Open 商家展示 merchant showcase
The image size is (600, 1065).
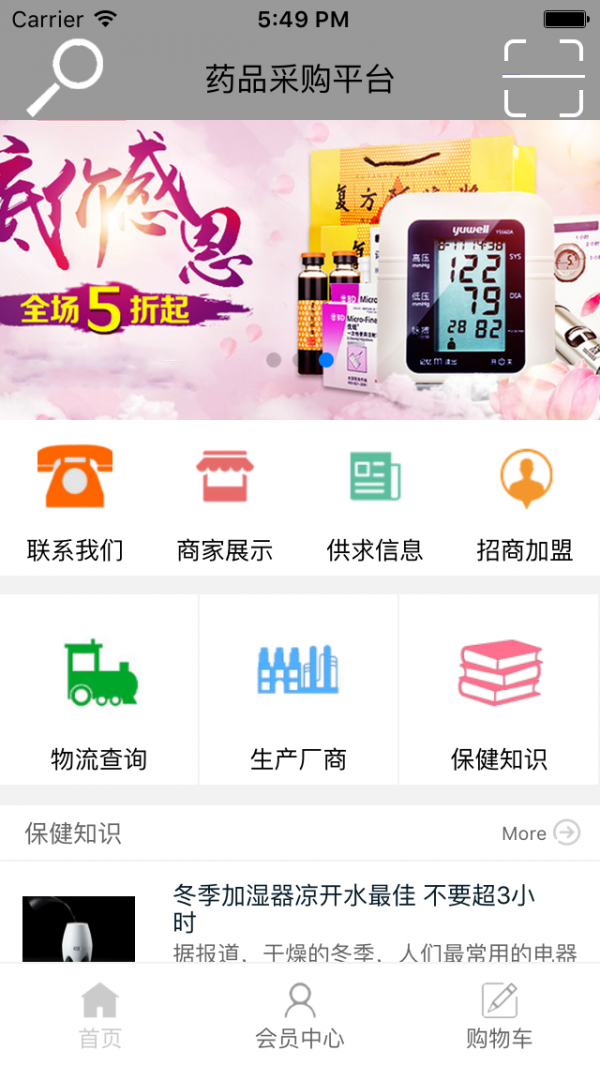coord(225,505)
